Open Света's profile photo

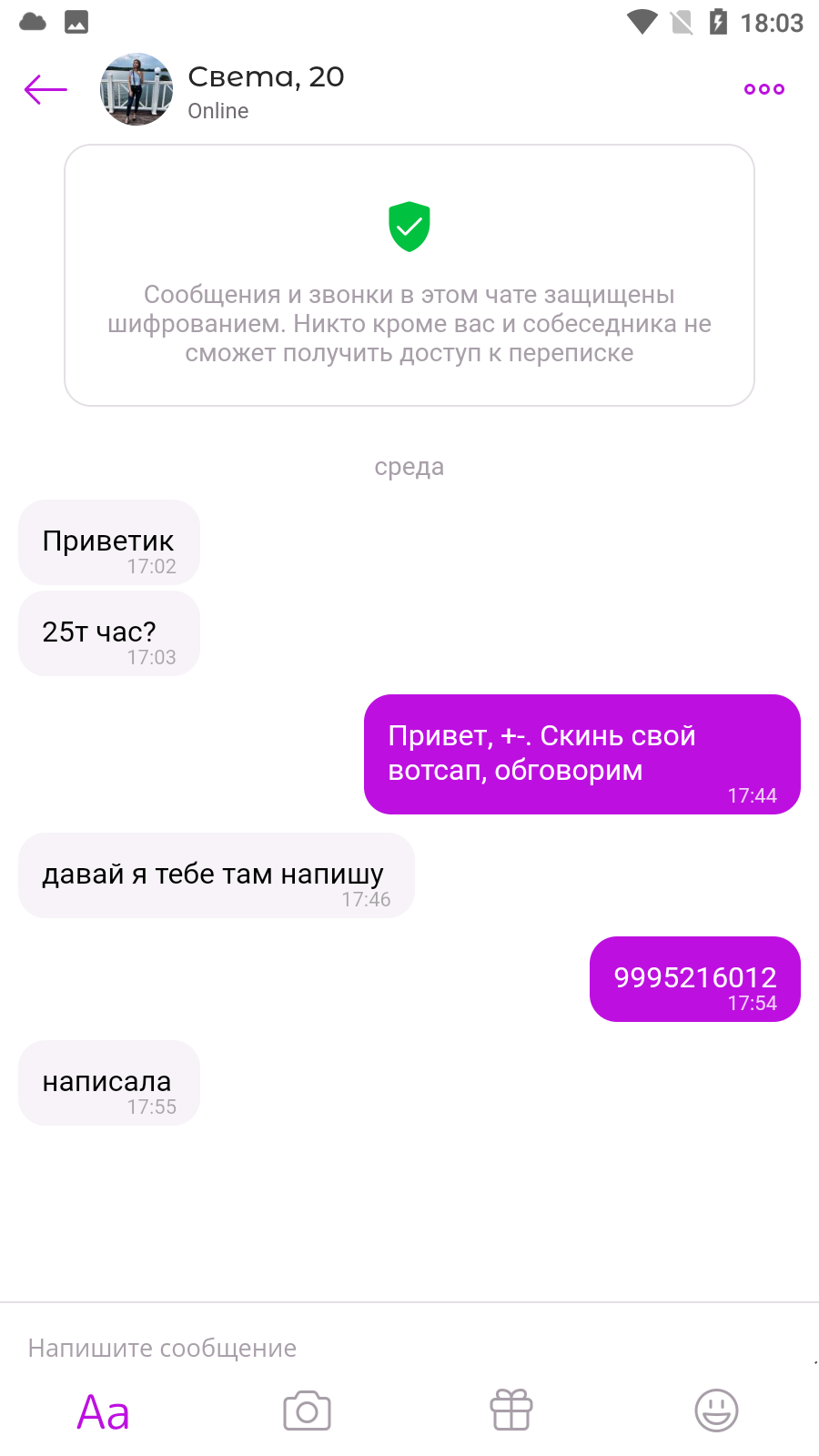pyautogui.click(x=136, y=89)
